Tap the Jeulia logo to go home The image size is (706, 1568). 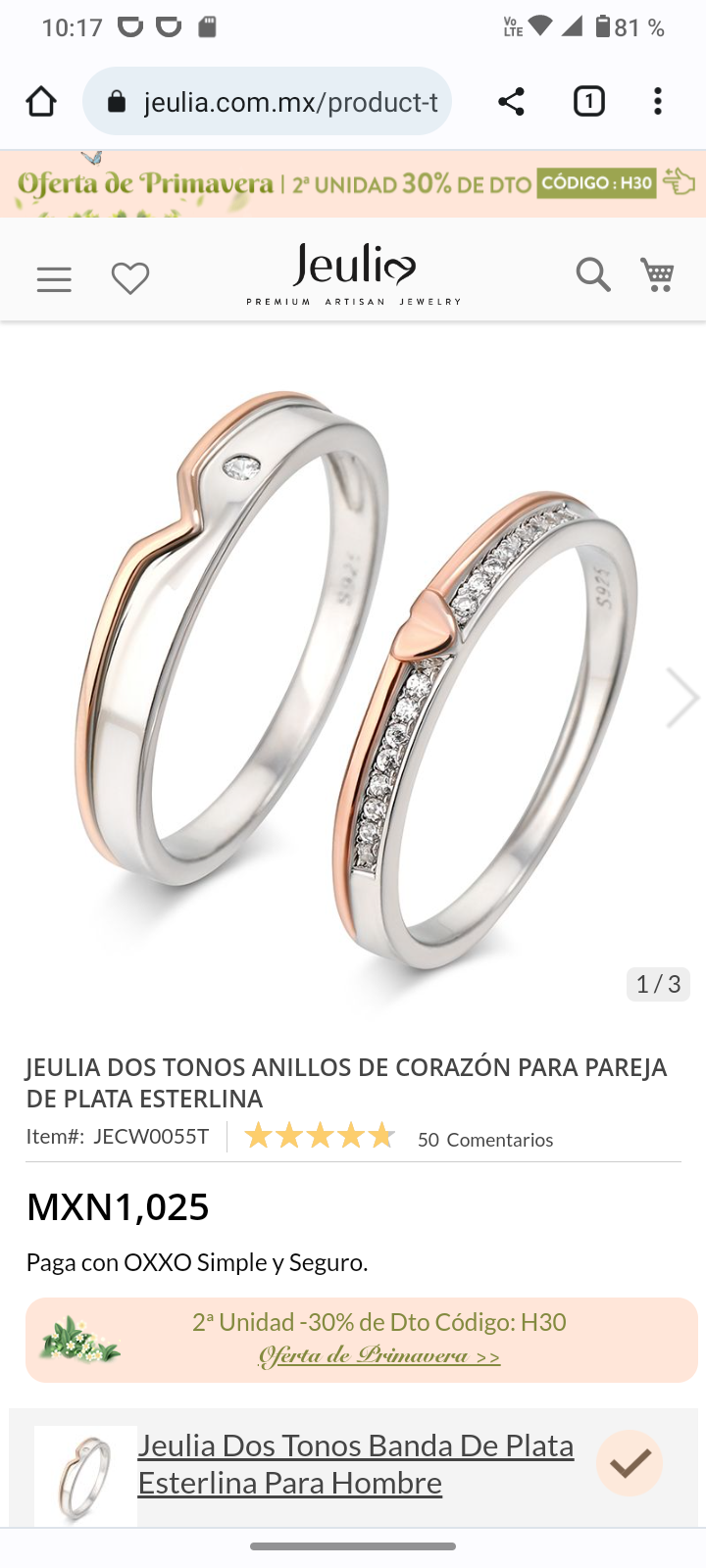click(x=353, y=273)
